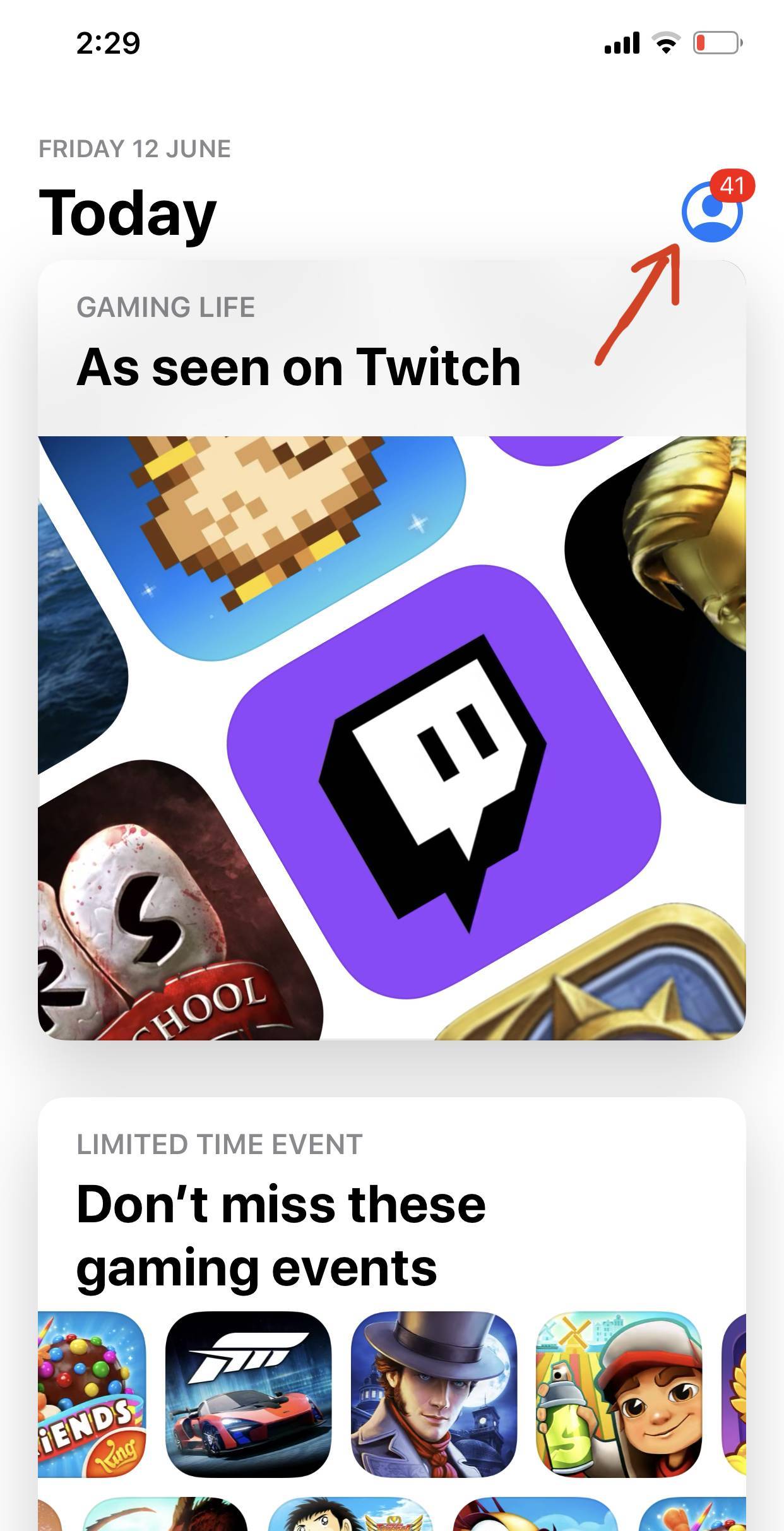The image size is (784, 1531).
Task: Open the account profile icon
Action: point(711,212)
